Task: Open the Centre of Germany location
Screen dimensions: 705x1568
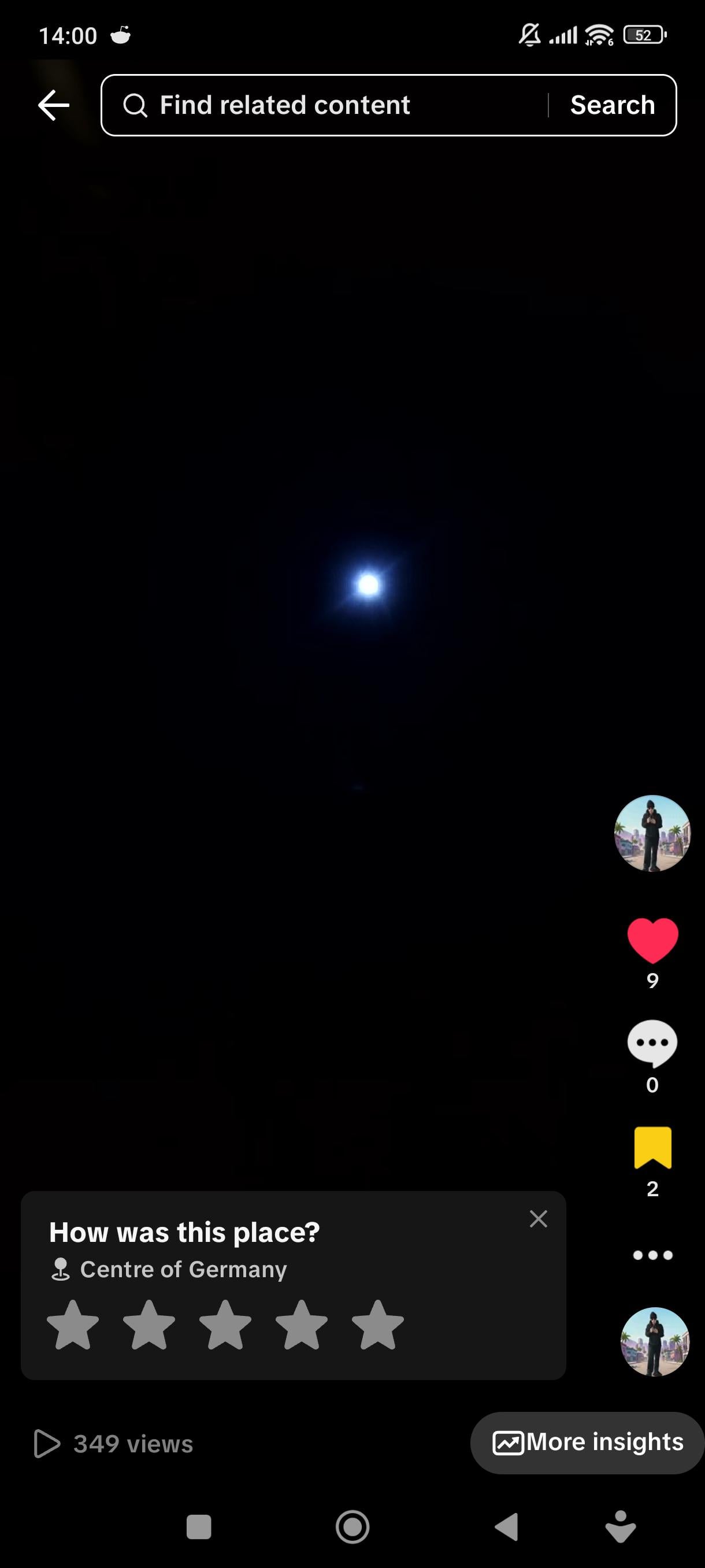Action: [183, 1269]
